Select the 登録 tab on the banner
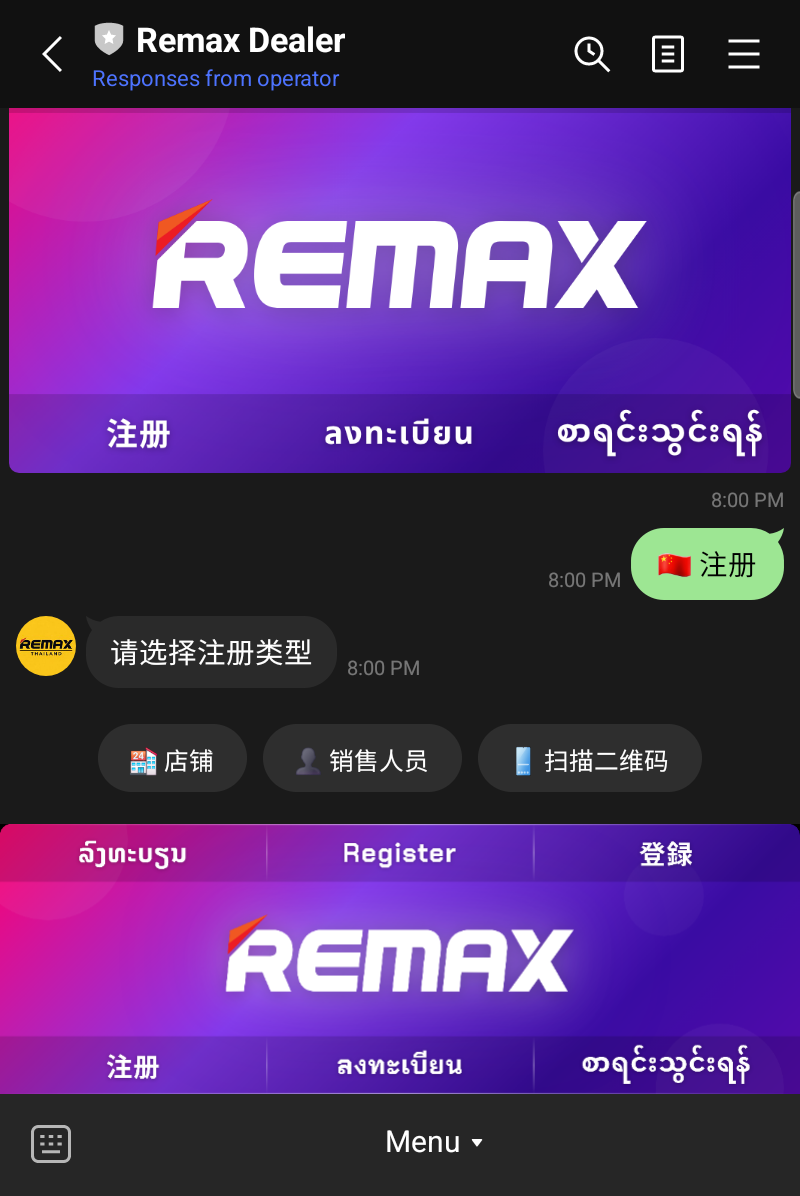The image size is (800, 1196). [x=667, y=852]
